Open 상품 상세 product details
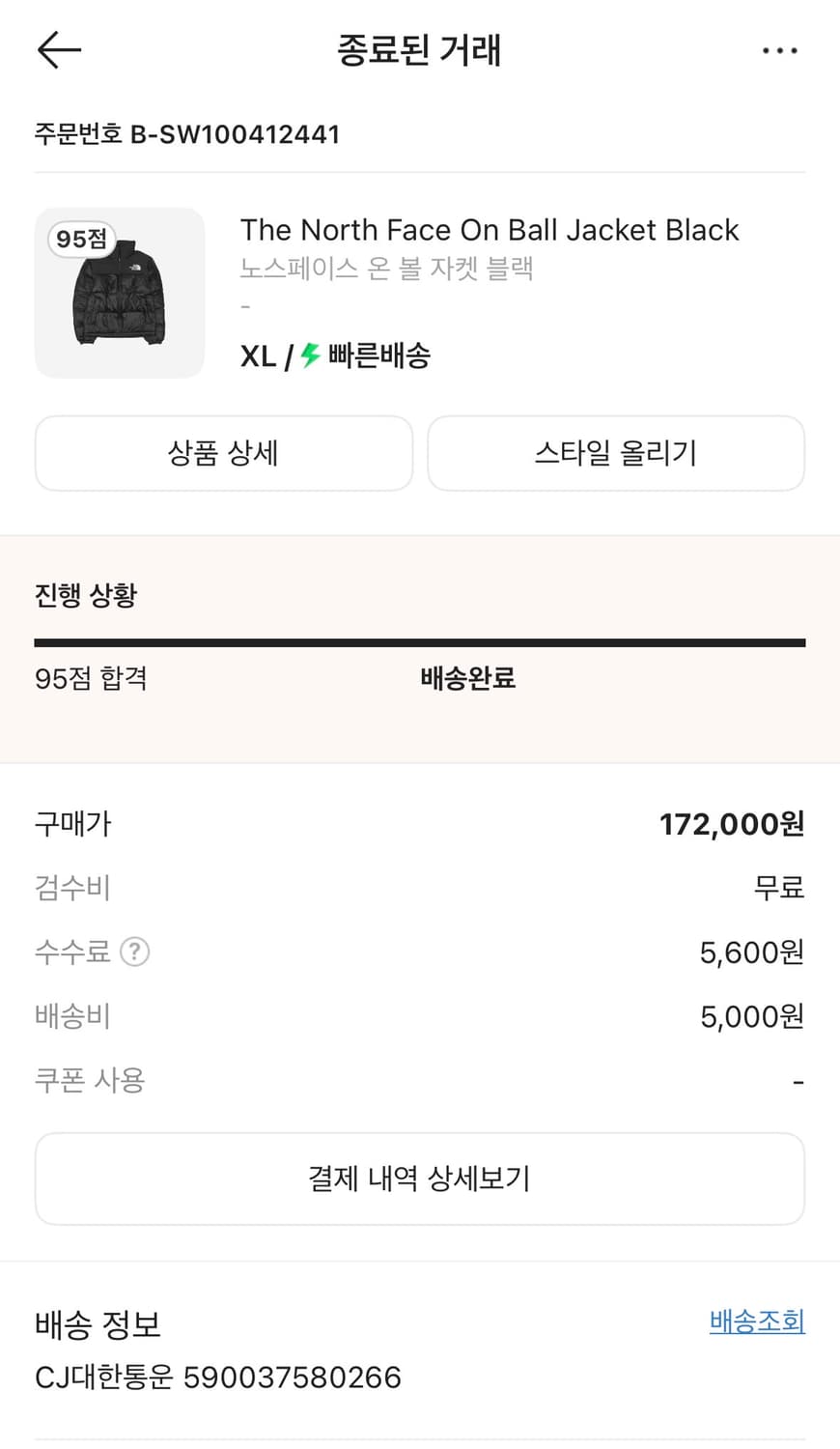The image size is (840, 1449). pos(223,453)
